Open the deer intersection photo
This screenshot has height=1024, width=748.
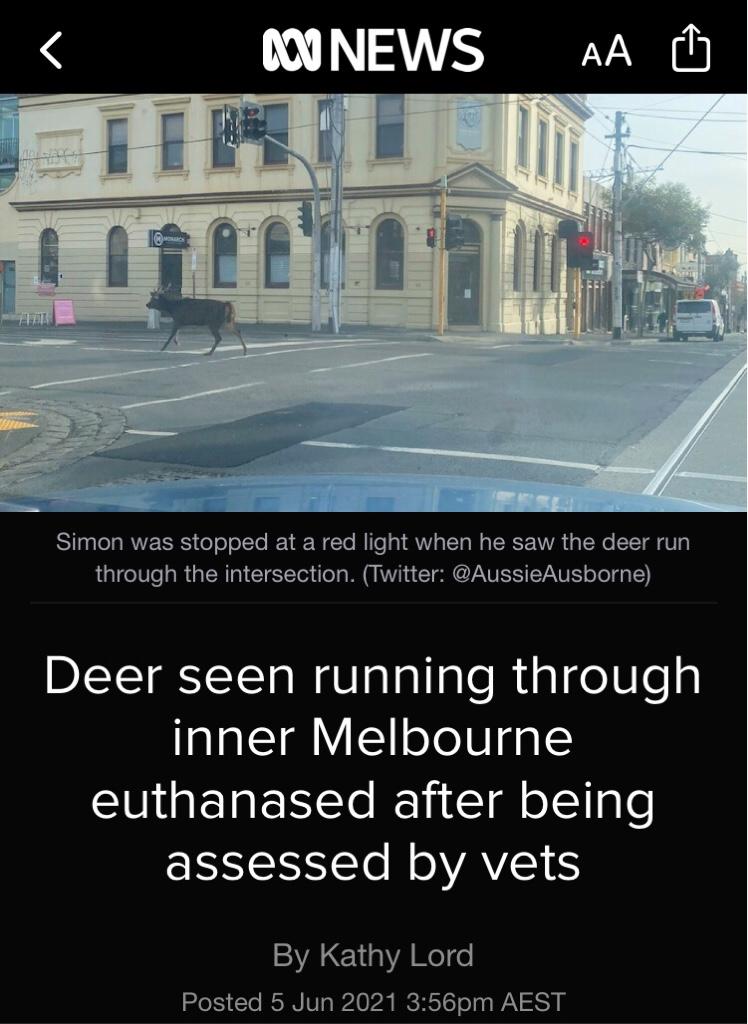click(x=374, y=302)
